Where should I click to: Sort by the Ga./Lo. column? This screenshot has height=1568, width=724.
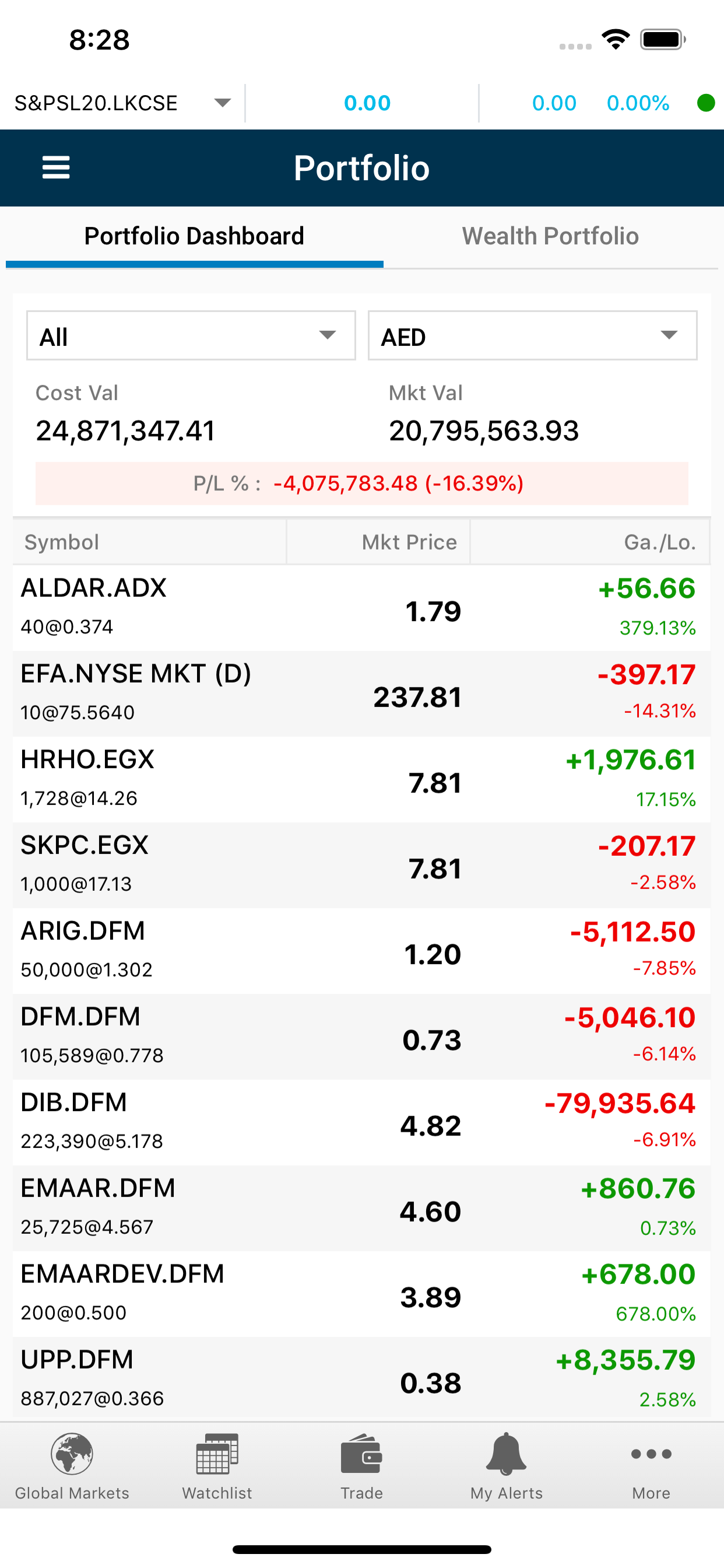[659, 541]
